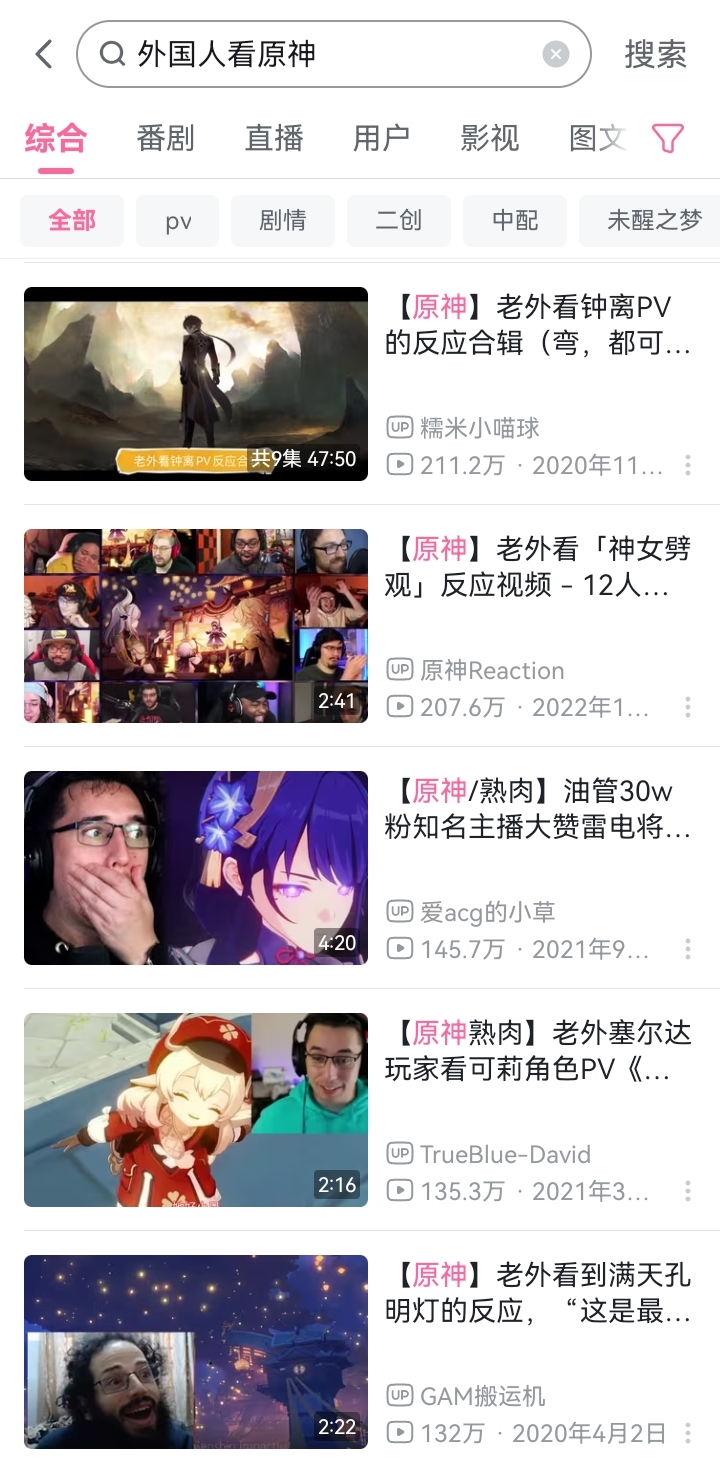The height and width of the screenshot is (1468, 720).
Task: Switch to the 番剧 tab
Action: [165, 138]
